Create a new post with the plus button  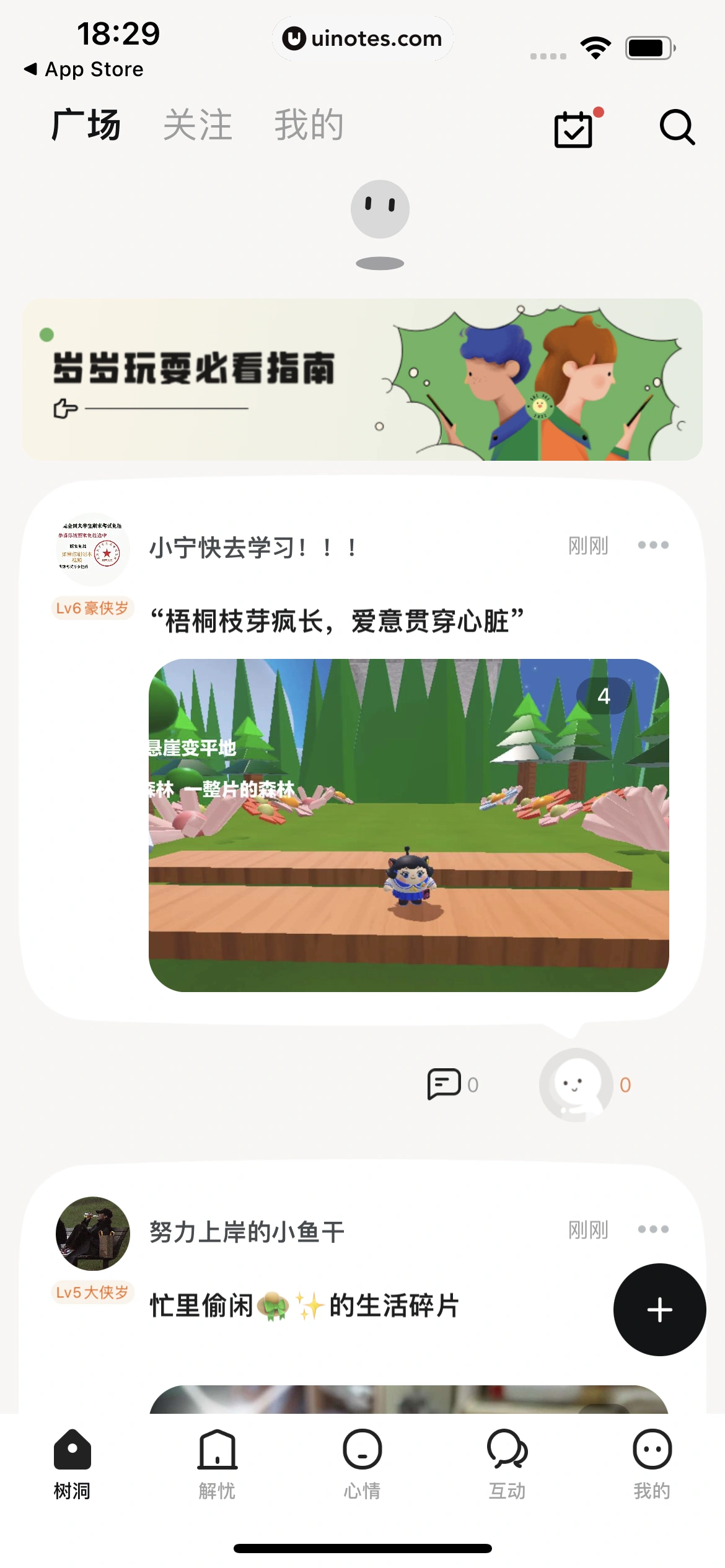[x=659, y=1310]
